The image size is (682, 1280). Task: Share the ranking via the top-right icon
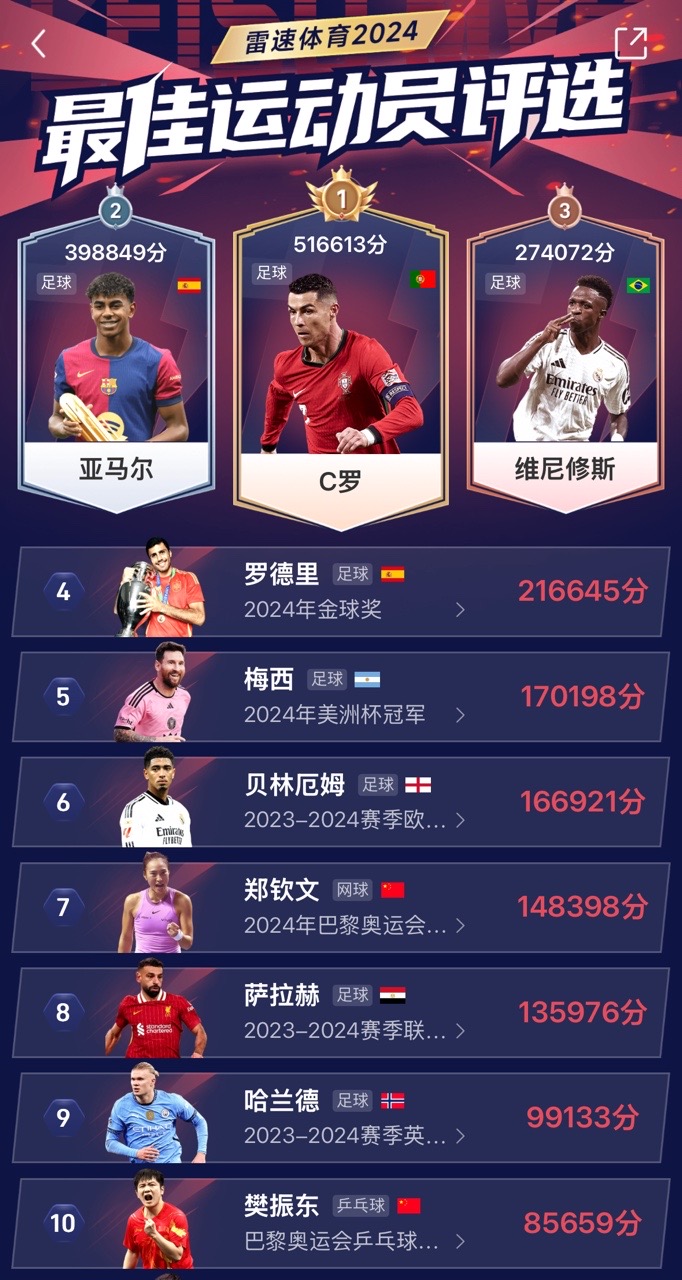tap(631, 44)
